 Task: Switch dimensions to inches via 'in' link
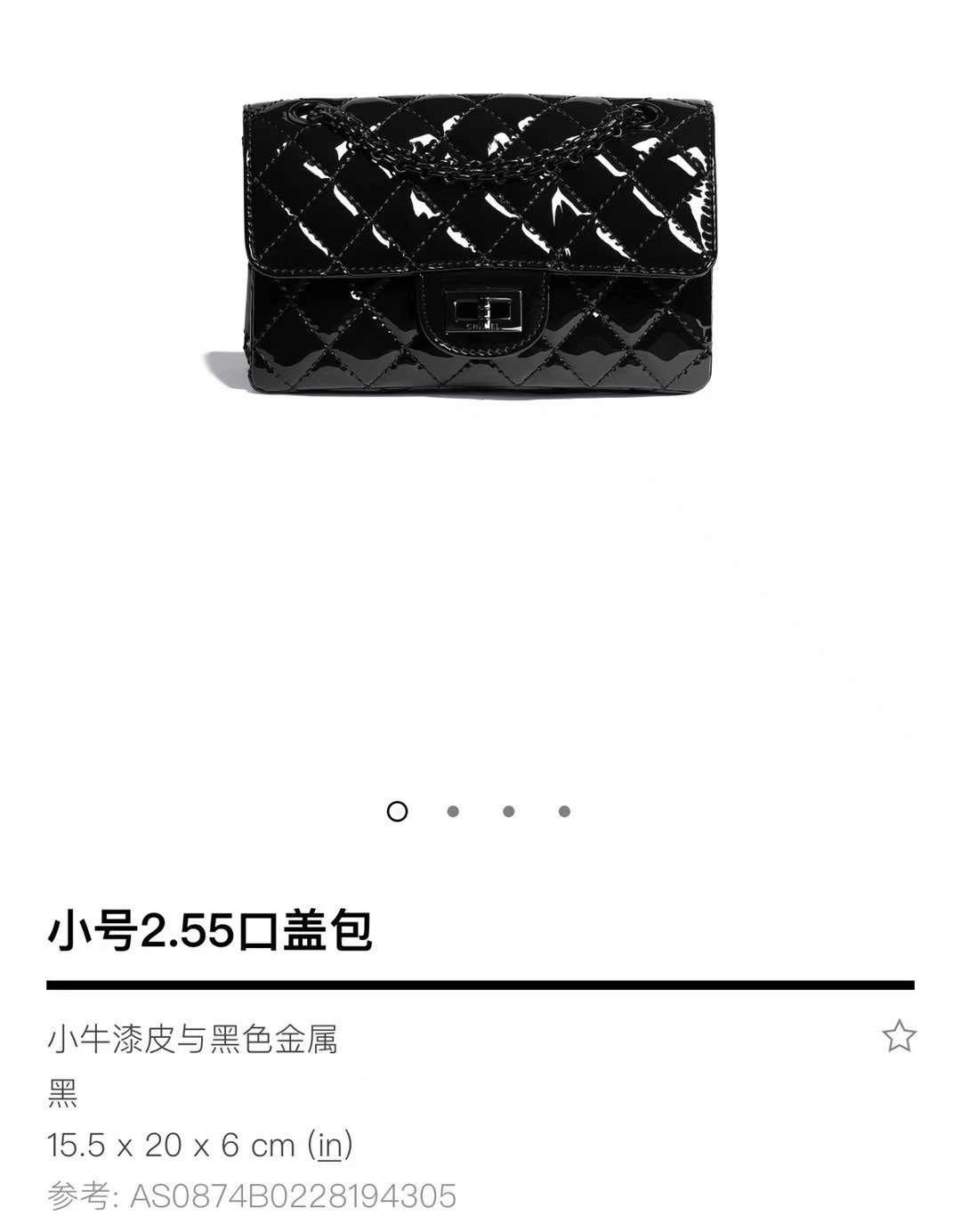click(x=330, y=1145)
